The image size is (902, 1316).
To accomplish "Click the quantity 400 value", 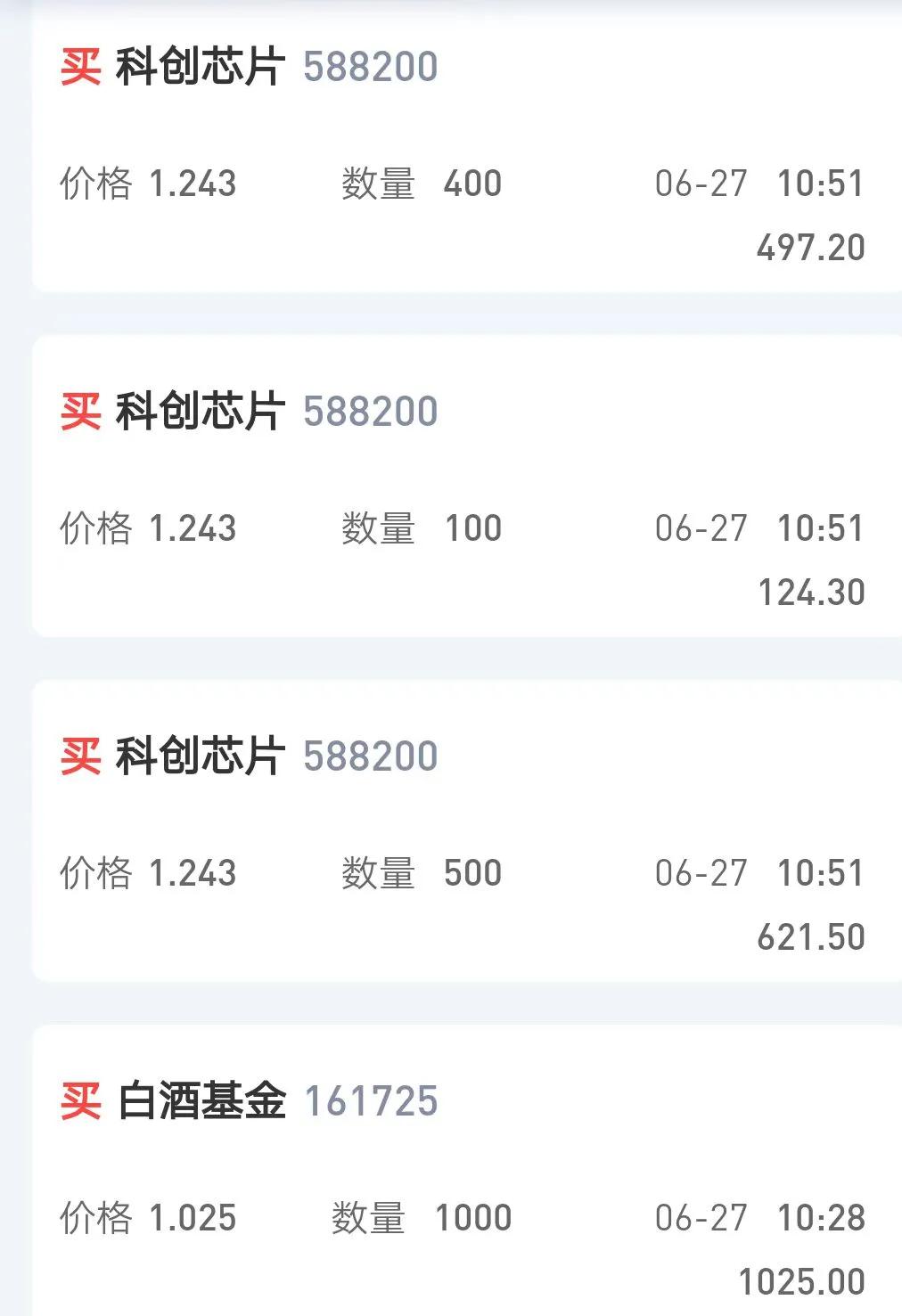I will [472, 183].
